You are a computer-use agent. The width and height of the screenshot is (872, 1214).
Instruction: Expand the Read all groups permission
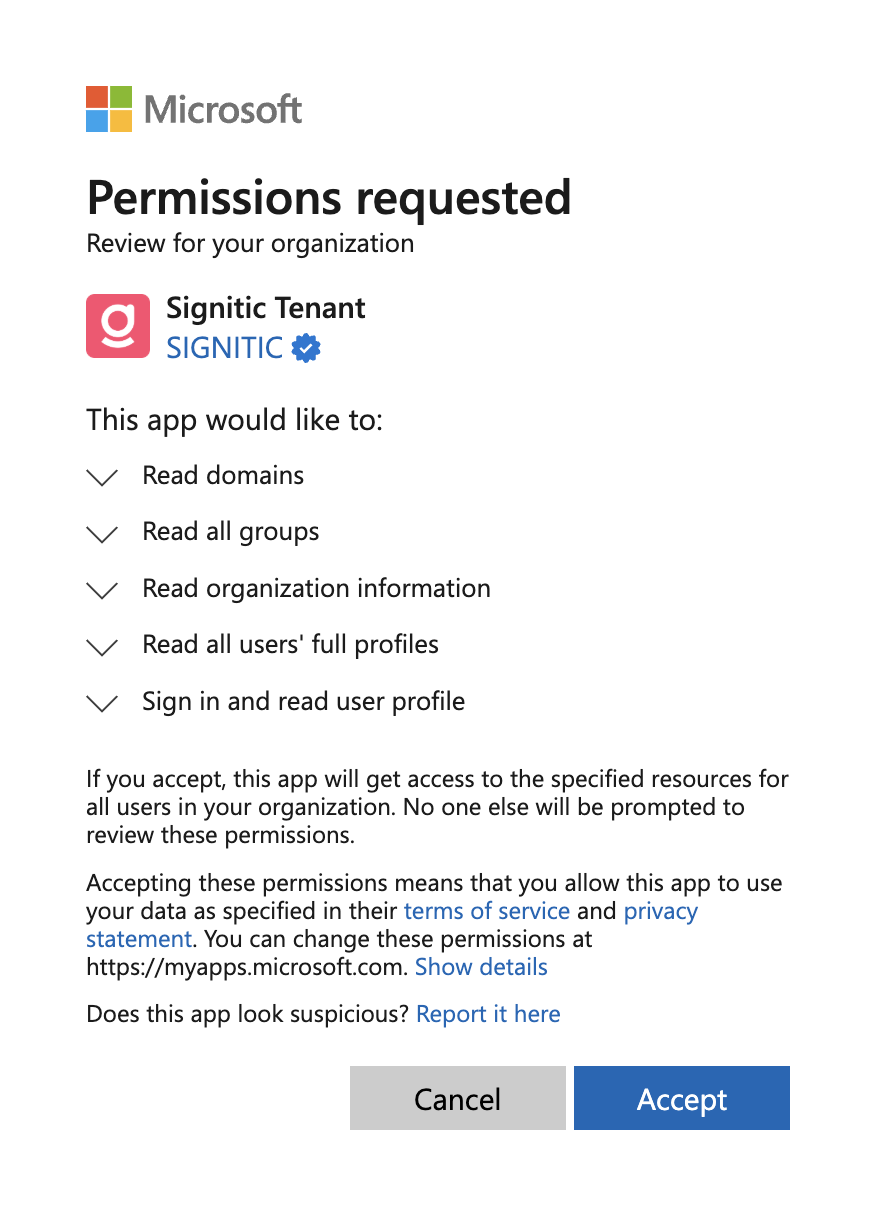coord(103,533)
